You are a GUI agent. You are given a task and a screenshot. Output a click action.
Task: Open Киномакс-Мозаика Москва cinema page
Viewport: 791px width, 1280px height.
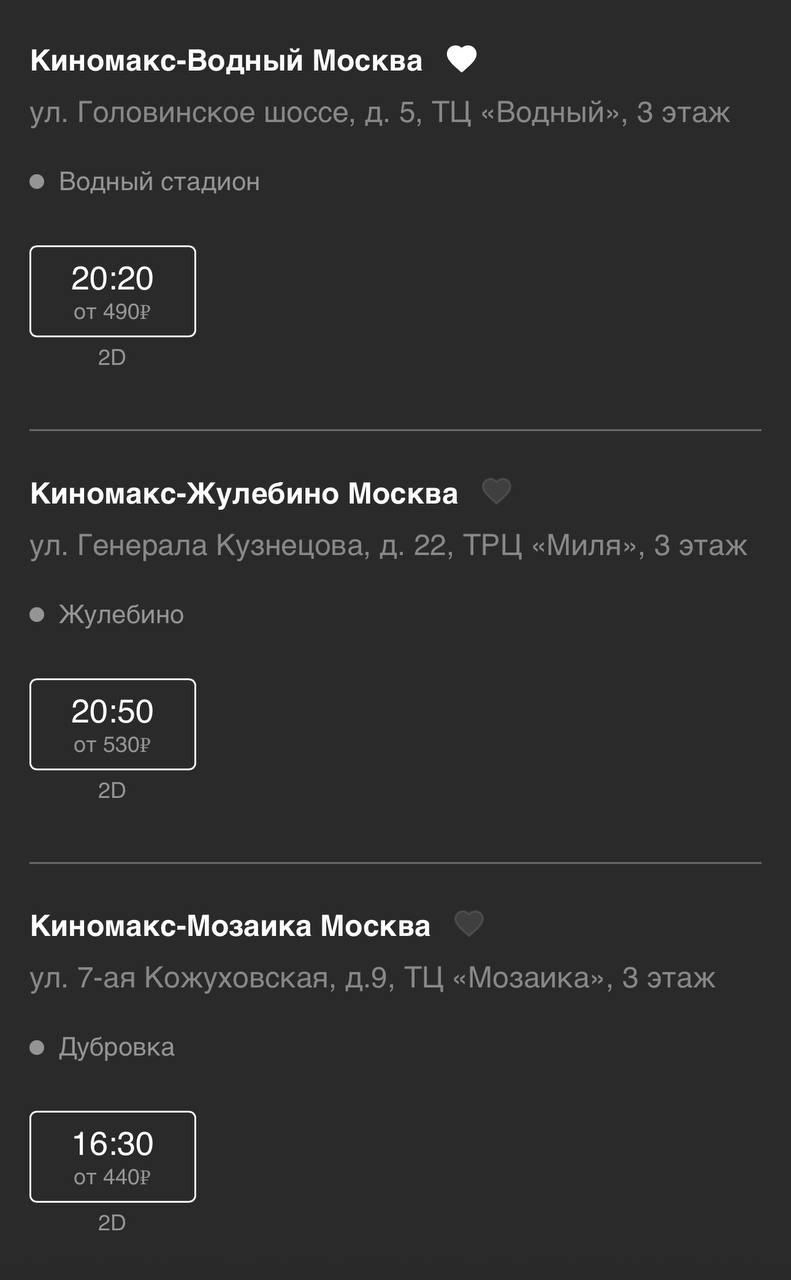(230, 925)
